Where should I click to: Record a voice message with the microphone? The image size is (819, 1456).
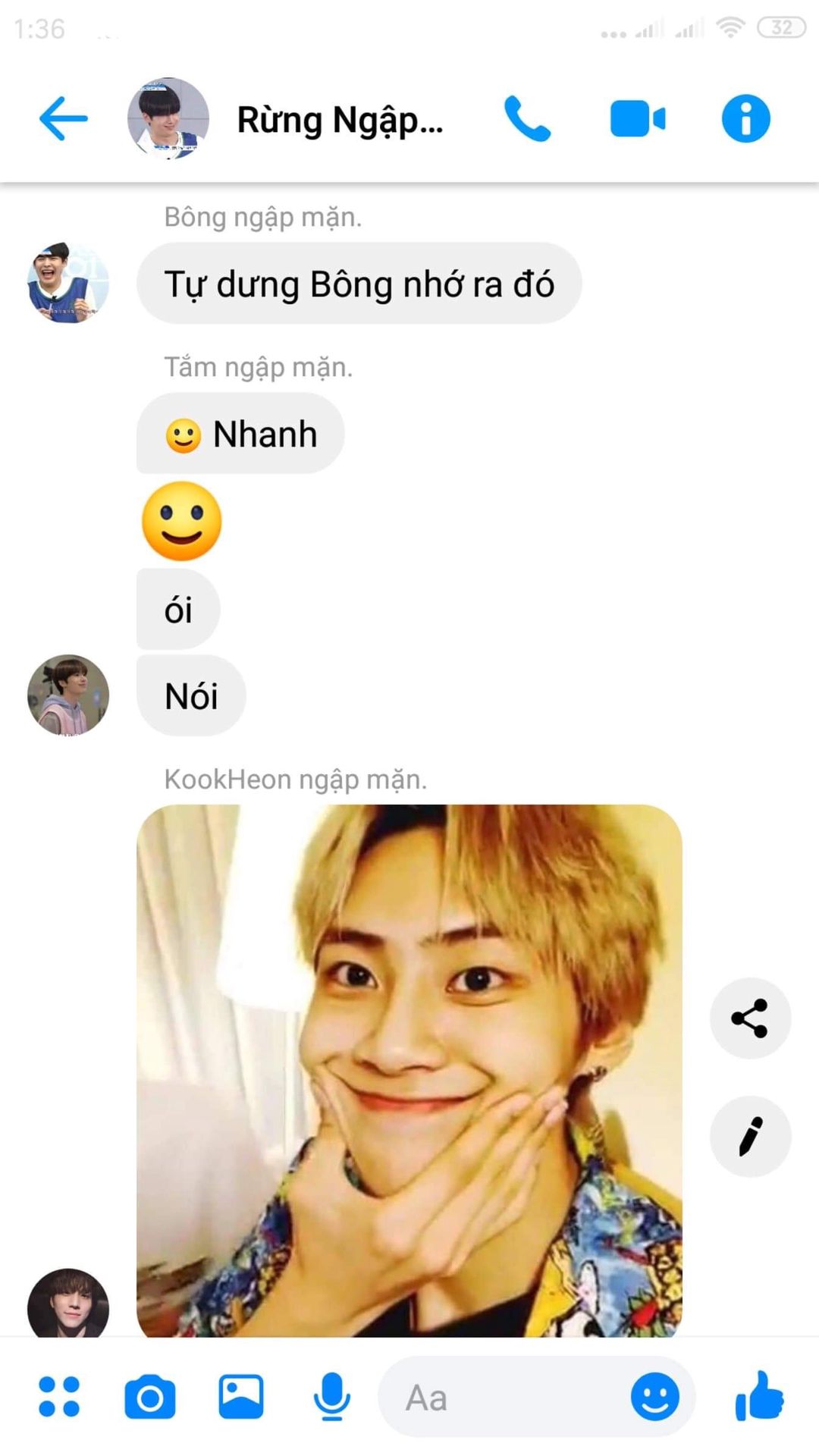(331, 1397)
